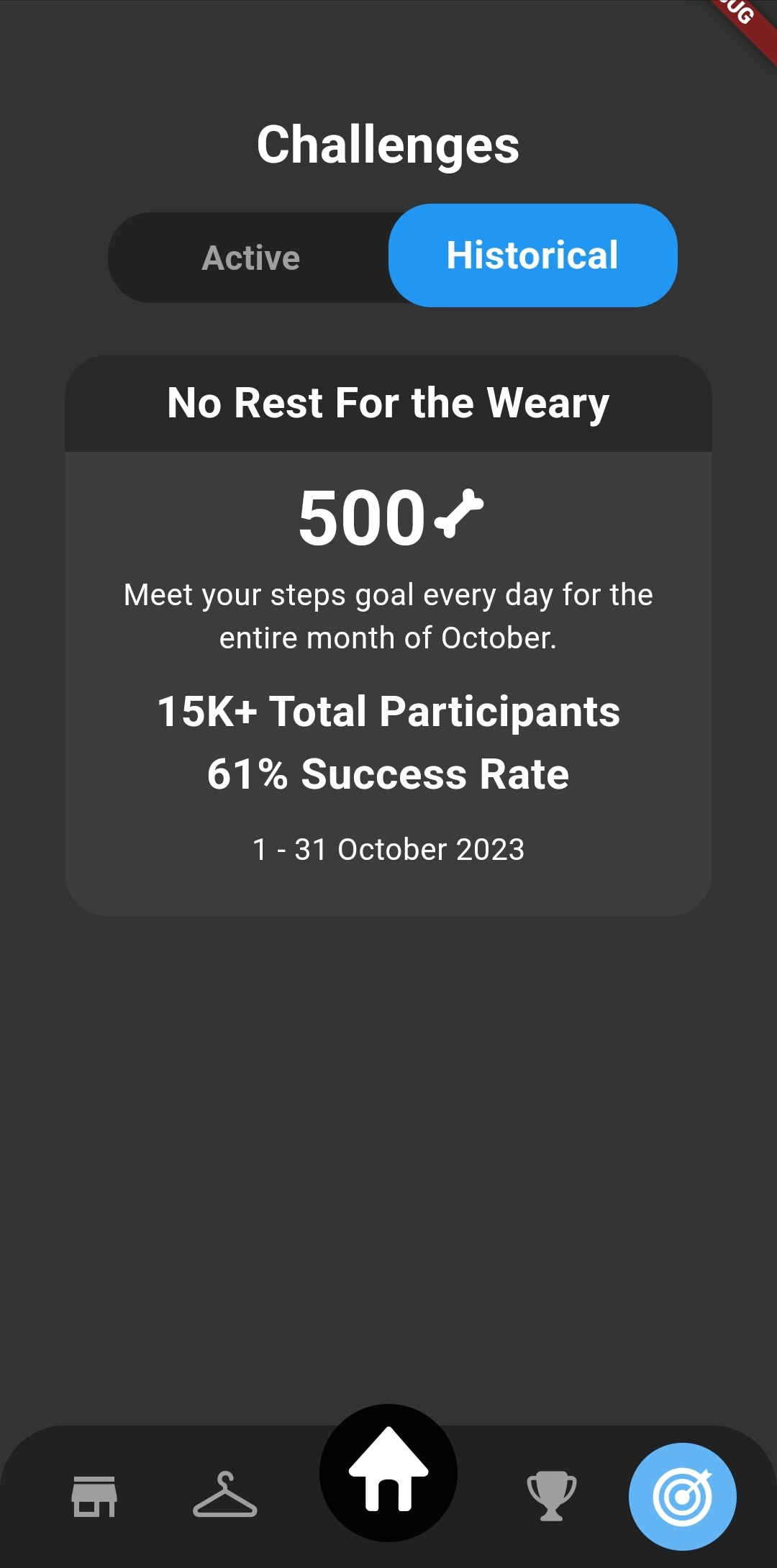Open the wardrobe hanger tab
Screen dimensions: 777x1568
(225, 1495)
